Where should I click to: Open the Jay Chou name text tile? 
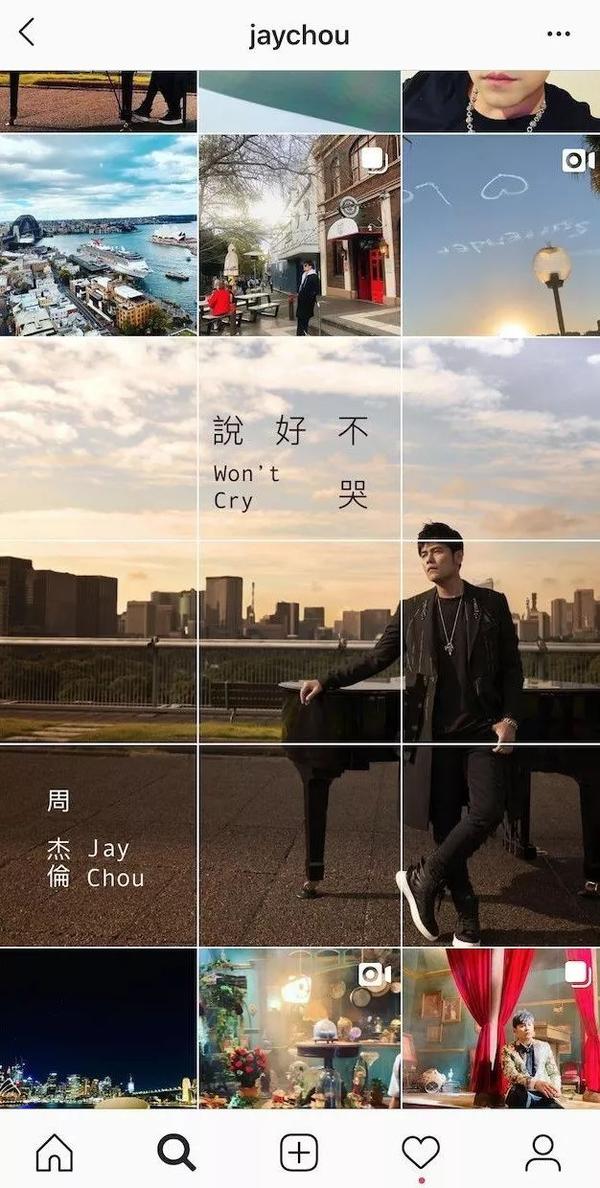pyautogui.click(x=98, y=845)
